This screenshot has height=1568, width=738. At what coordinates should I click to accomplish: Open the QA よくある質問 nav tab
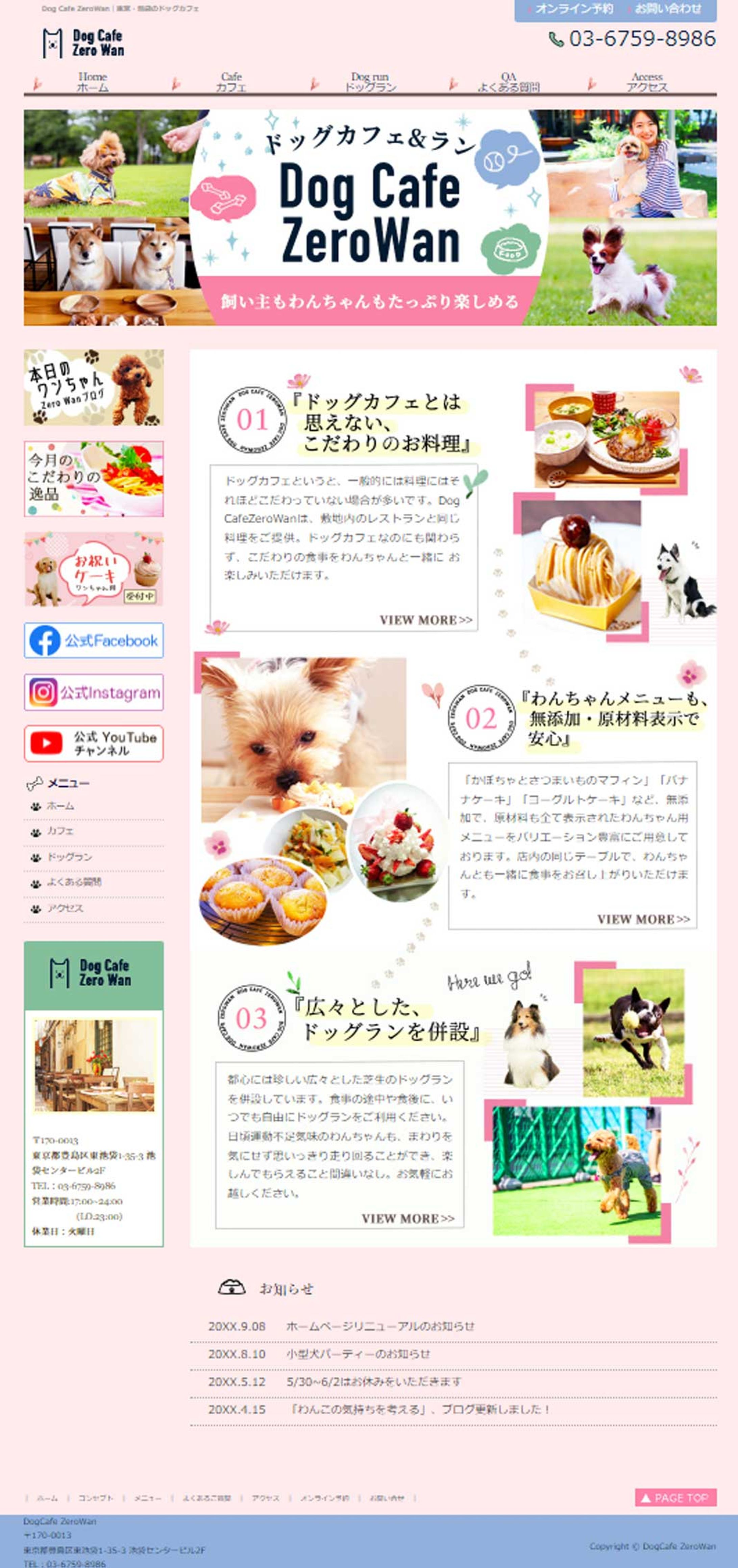tap(509, 82)
